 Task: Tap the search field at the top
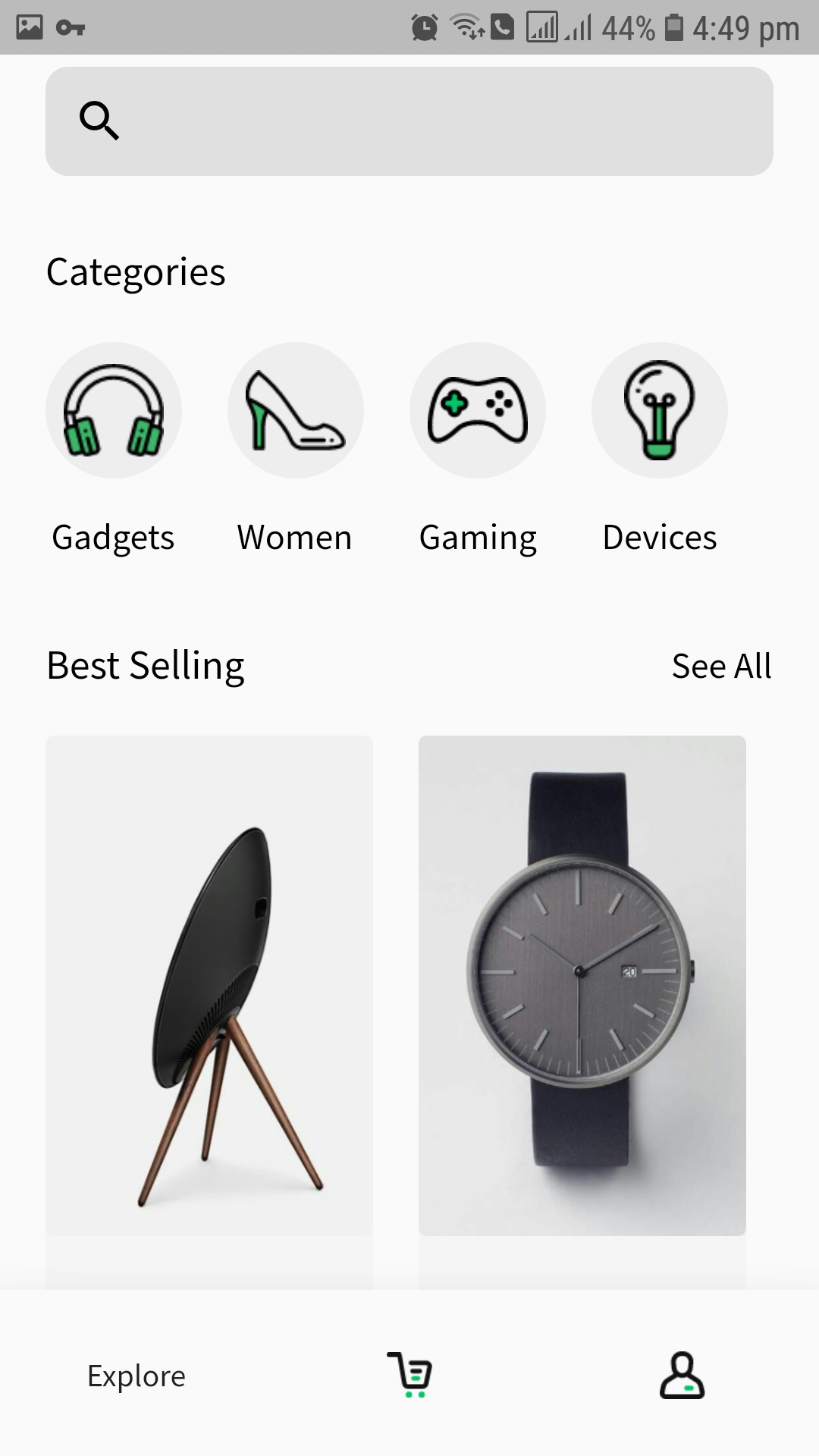tap(409, 121)
